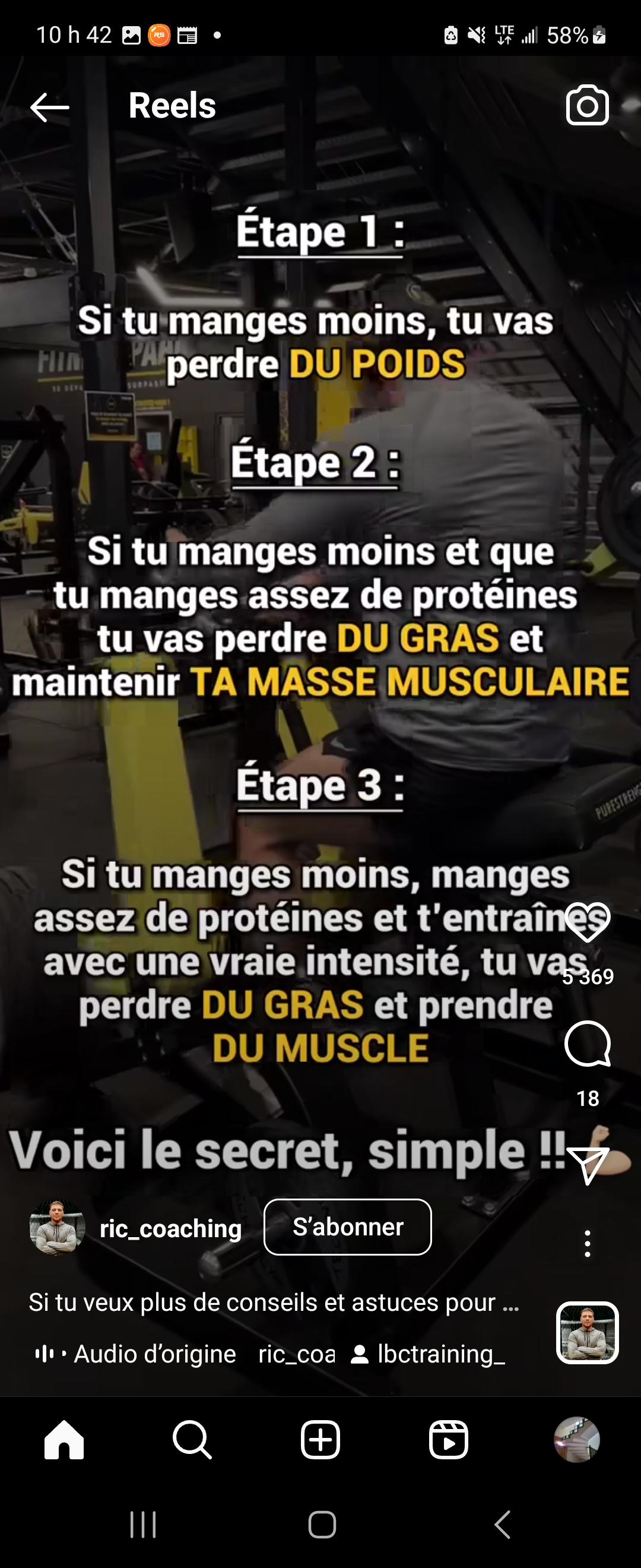Tap the S'abonner button
Screen dimensions: 641x1568
[347, 1226]
